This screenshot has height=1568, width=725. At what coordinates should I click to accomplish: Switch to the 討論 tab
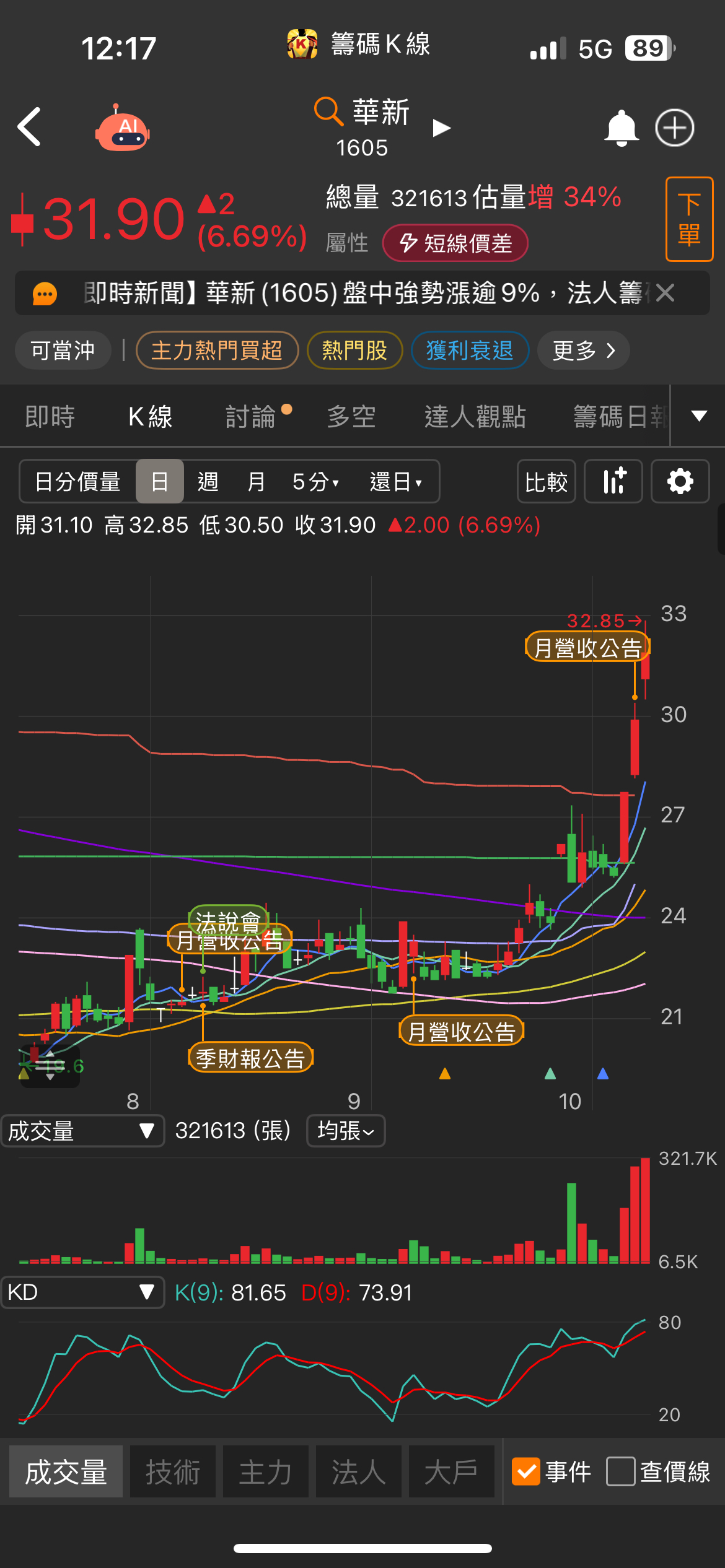[250, 416]
